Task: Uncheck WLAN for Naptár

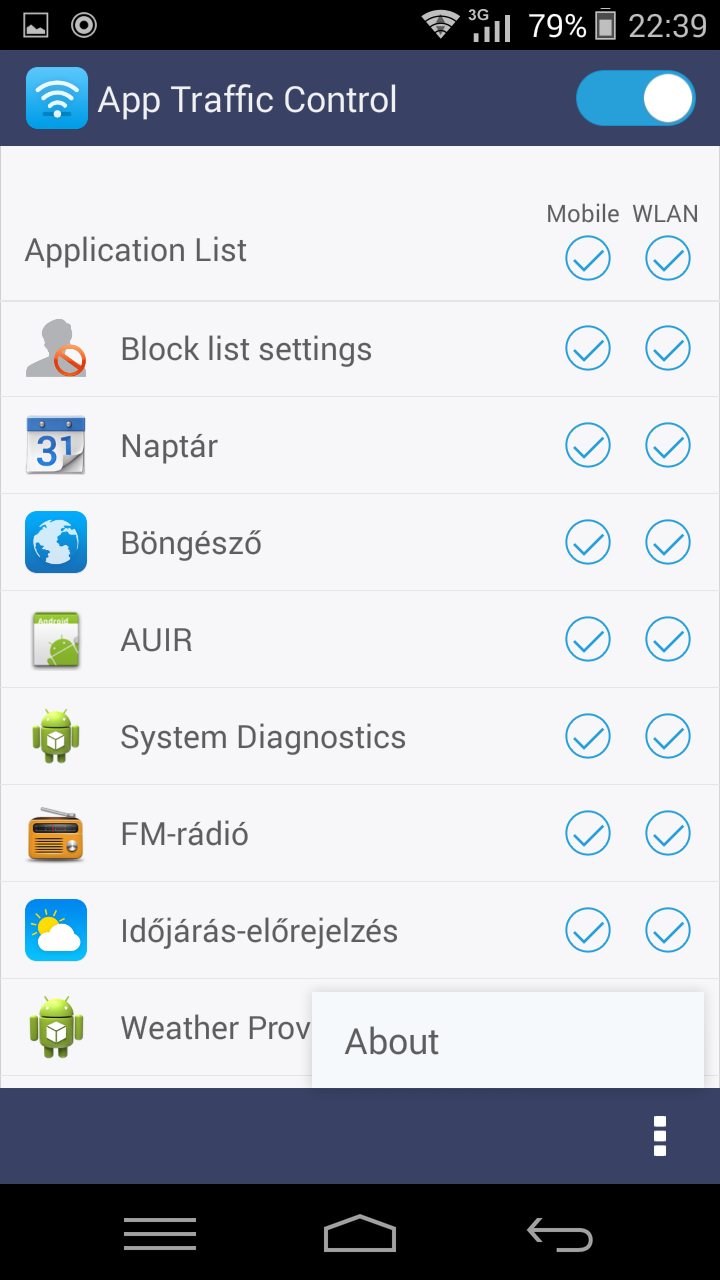Action: 668,445
